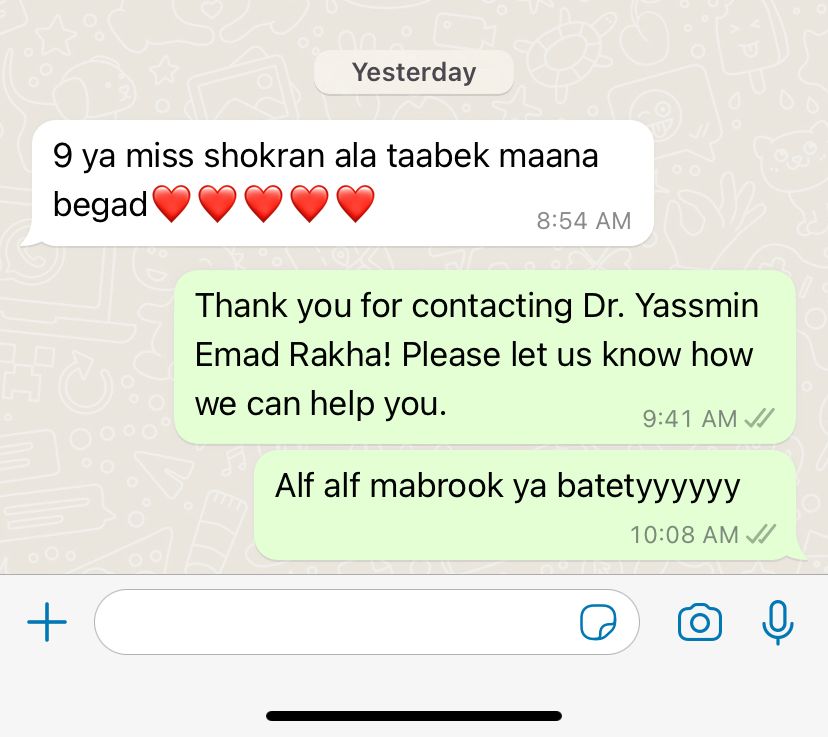Open the camera to send a photo
Screen dimensions: 828x737
point(699,623)
